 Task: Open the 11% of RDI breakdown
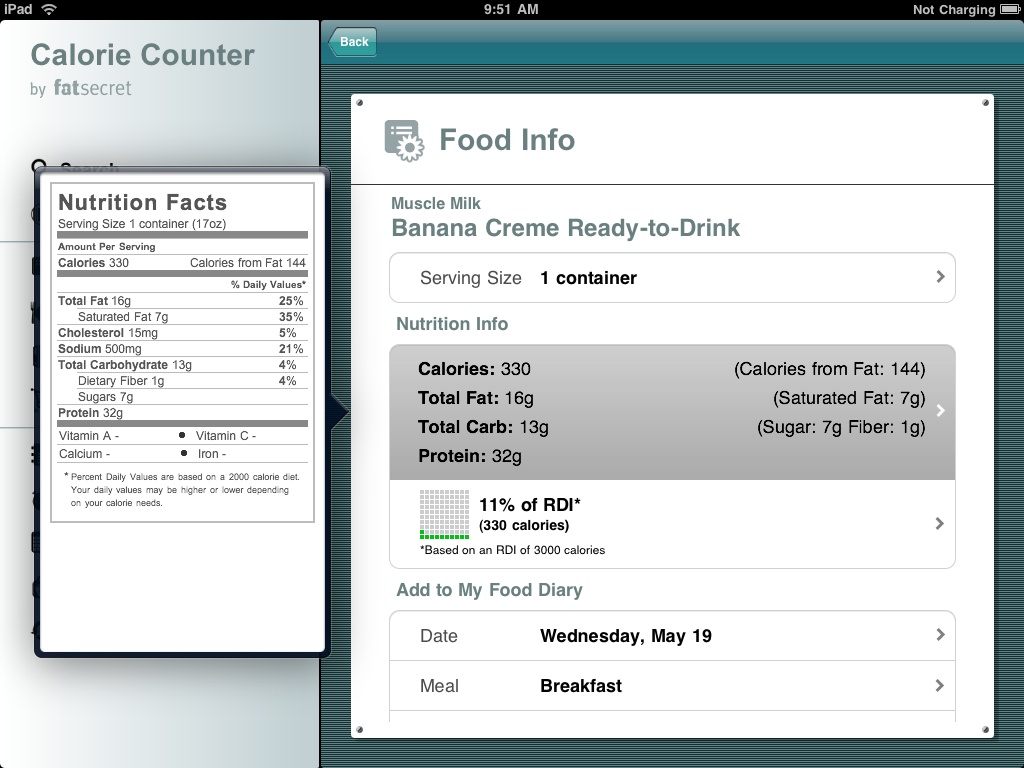tap(671, 524)
